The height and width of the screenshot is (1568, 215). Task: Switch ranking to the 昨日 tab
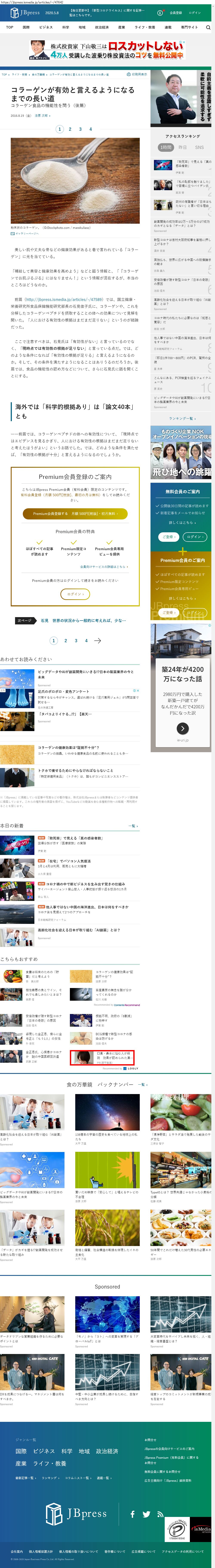click(x=182, y=147)
